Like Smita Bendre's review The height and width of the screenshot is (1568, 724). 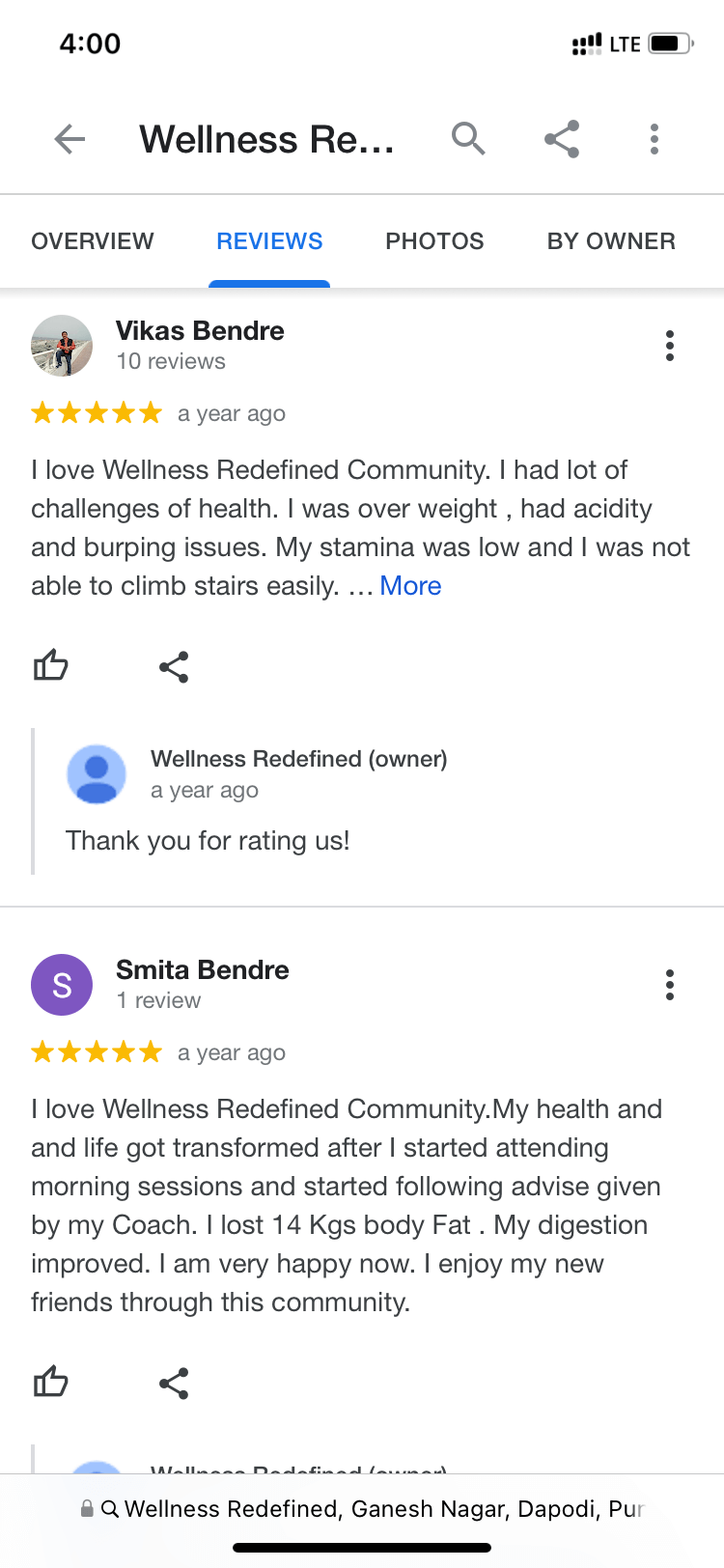coord(51,1383)
